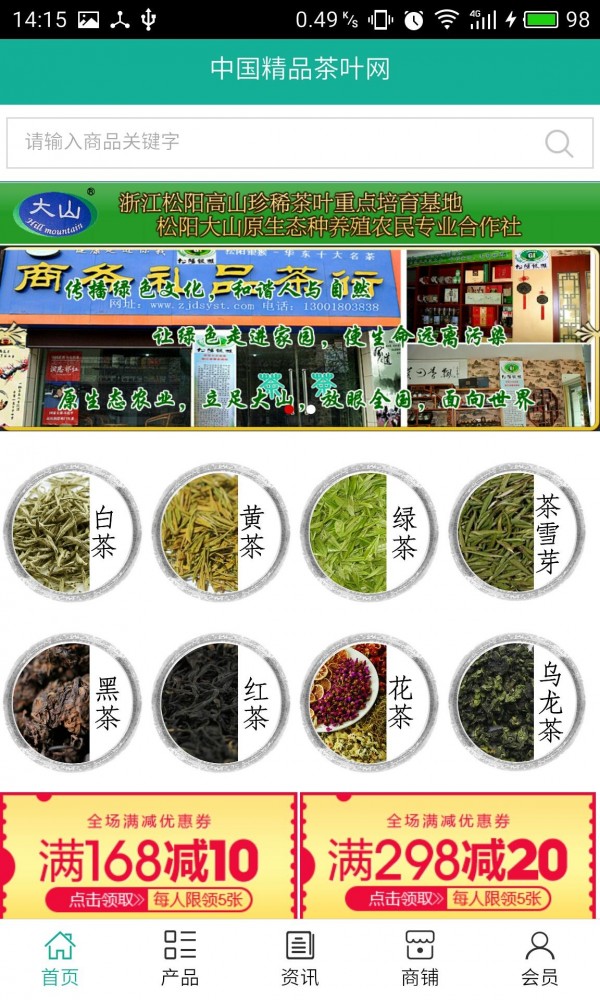Screen dimensions: 600x1000
Task: Claim the 满298减20 coupon
Action: click(450, 856)
